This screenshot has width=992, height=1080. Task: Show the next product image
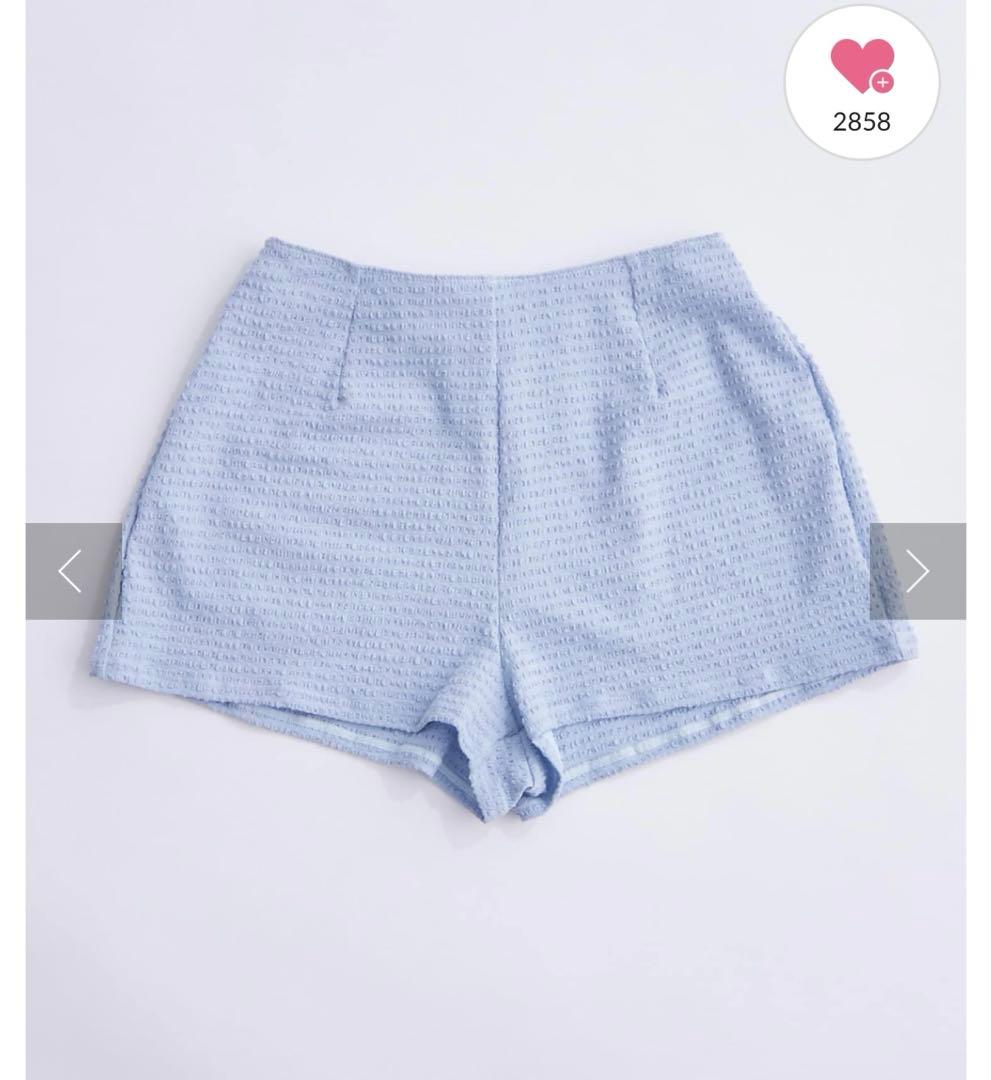click(917, 571)
